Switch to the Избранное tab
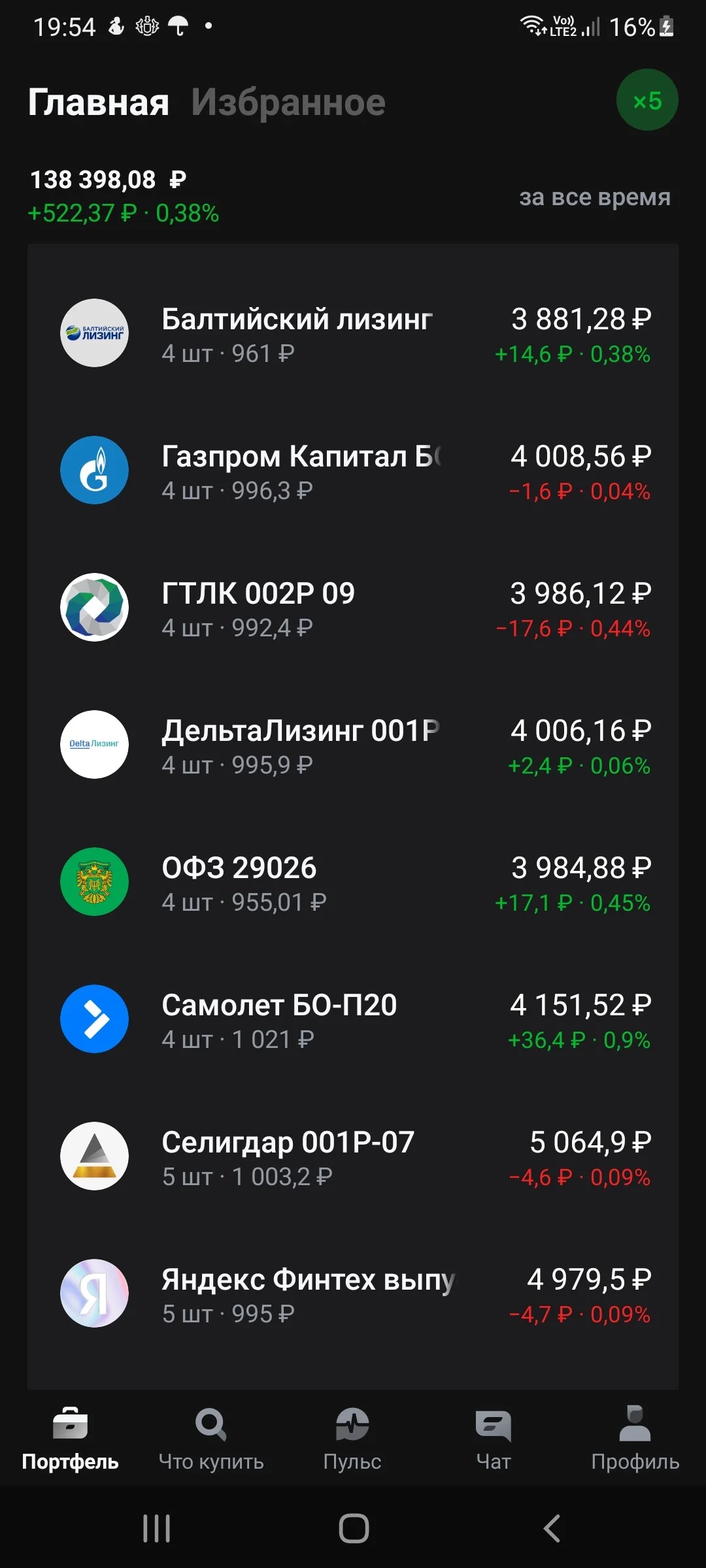The image size is (706, 1568). point(288,103)
